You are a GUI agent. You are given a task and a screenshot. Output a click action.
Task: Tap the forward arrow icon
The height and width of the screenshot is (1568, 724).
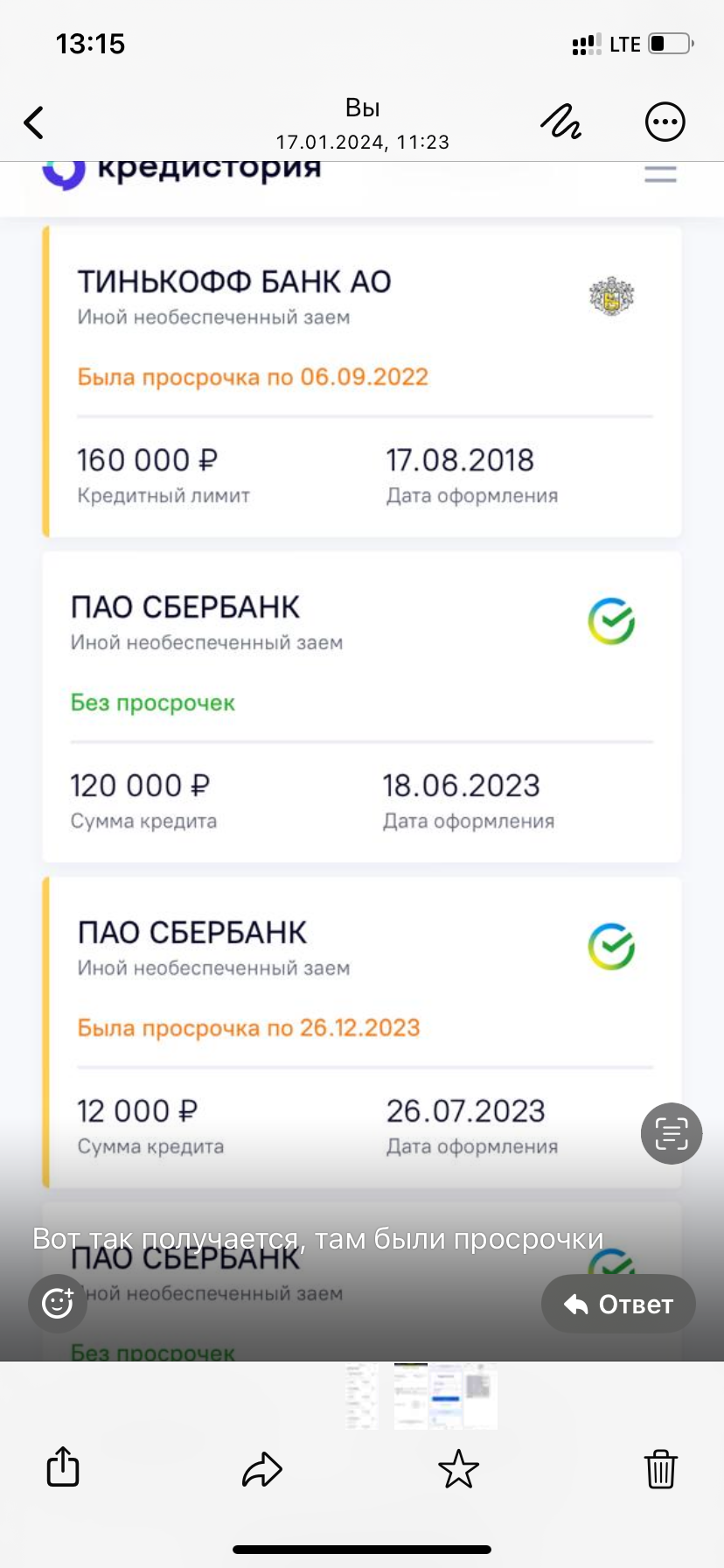pos(260,1470)
